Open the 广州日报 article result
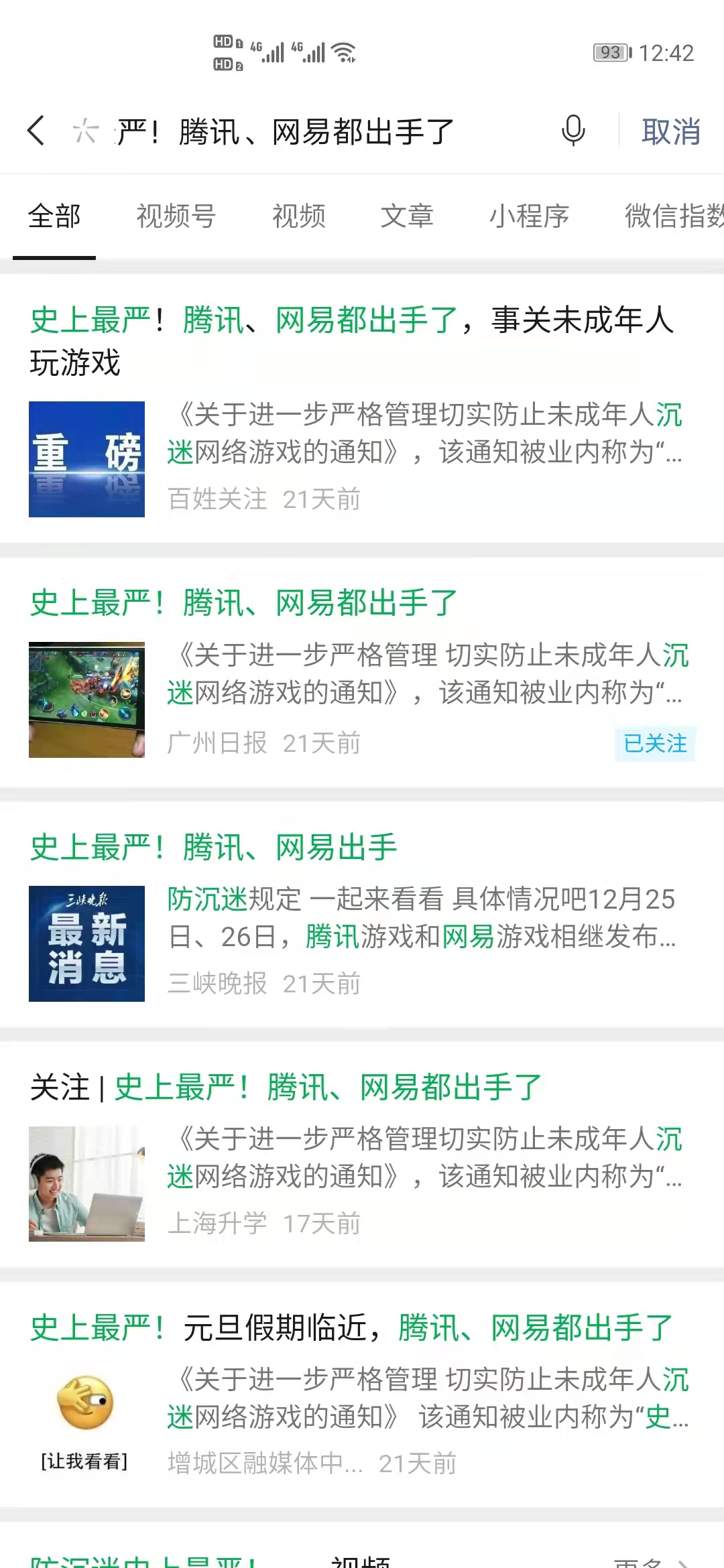 tap(362, 670)
